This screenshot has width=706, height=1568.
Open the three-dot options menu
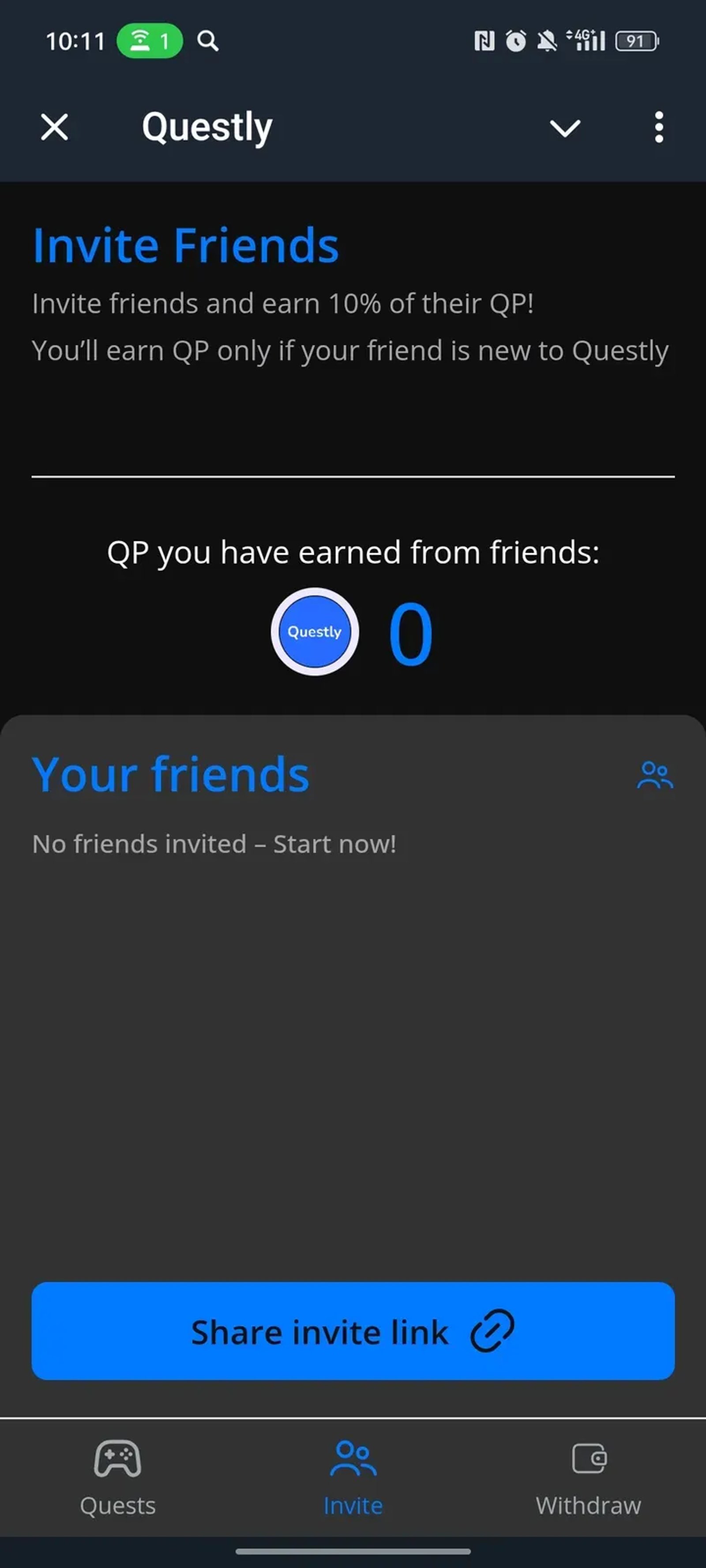[658, 127]
